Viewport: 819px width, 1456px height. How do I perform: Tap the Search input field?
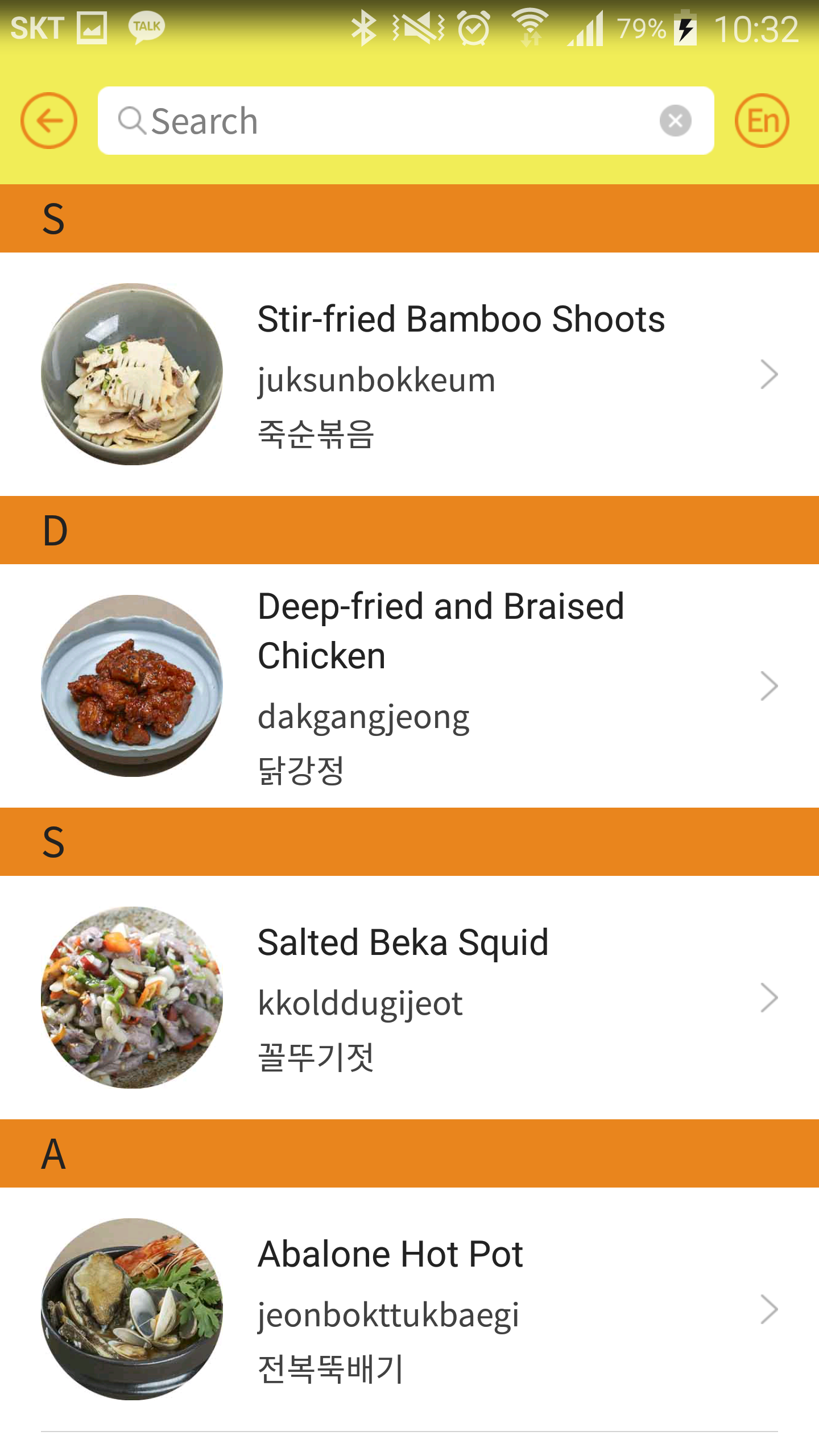(392, 121)
